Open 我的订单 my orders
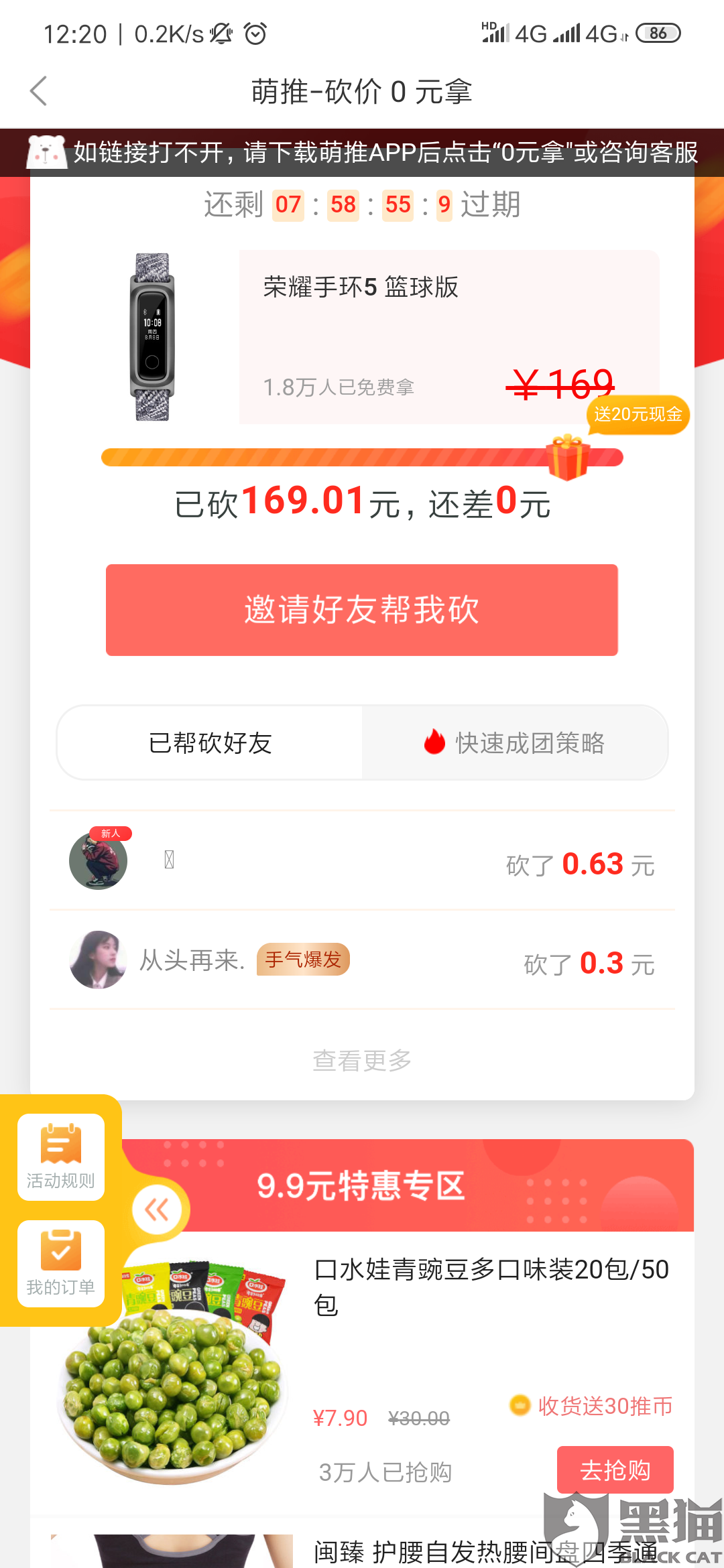 coord(61,1264)
